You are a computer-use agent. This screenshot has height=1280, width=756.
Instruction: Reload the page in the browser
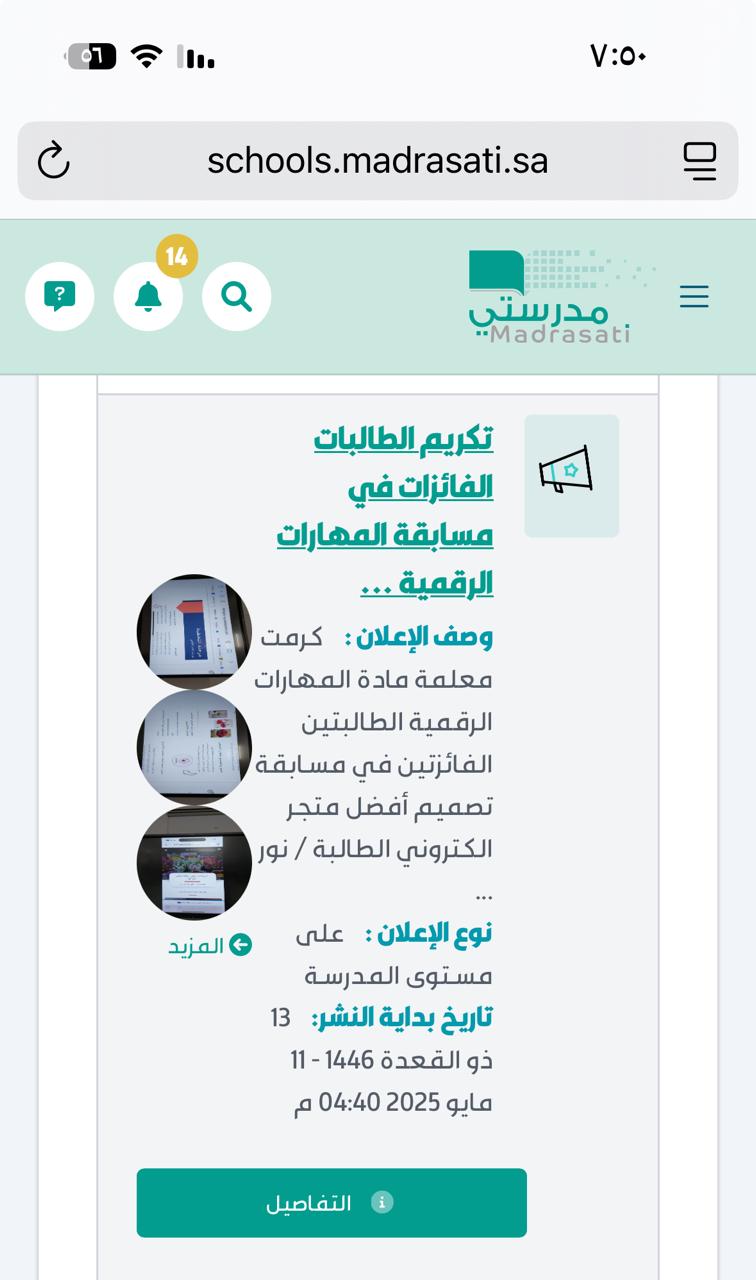coord(53,161)
